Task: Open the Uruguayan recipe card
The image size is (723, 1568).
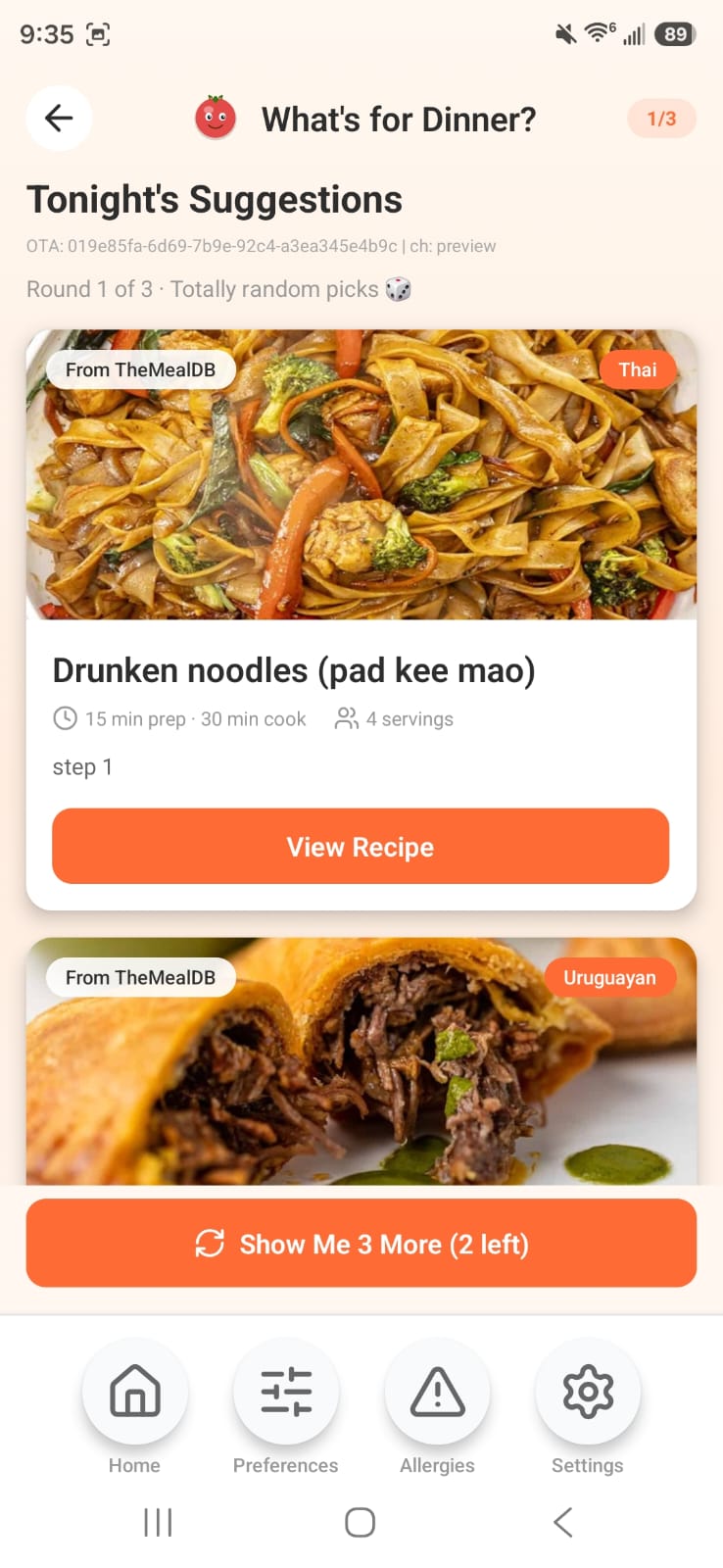Action: click(x=361, y=1061)
